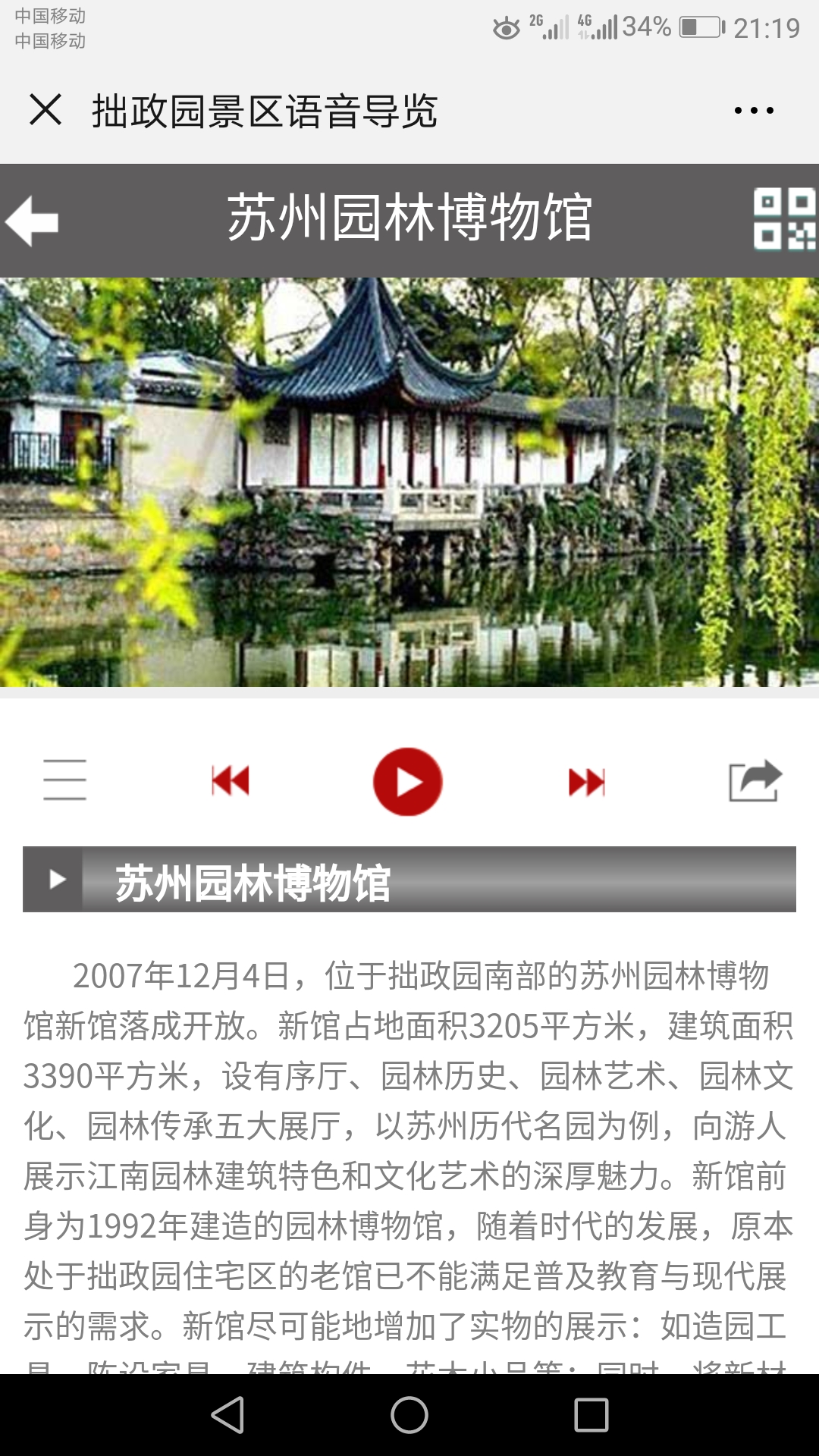Go back with the white arrow
The width and height of the screenshot is (819, 1456).
tap(32, 221)
